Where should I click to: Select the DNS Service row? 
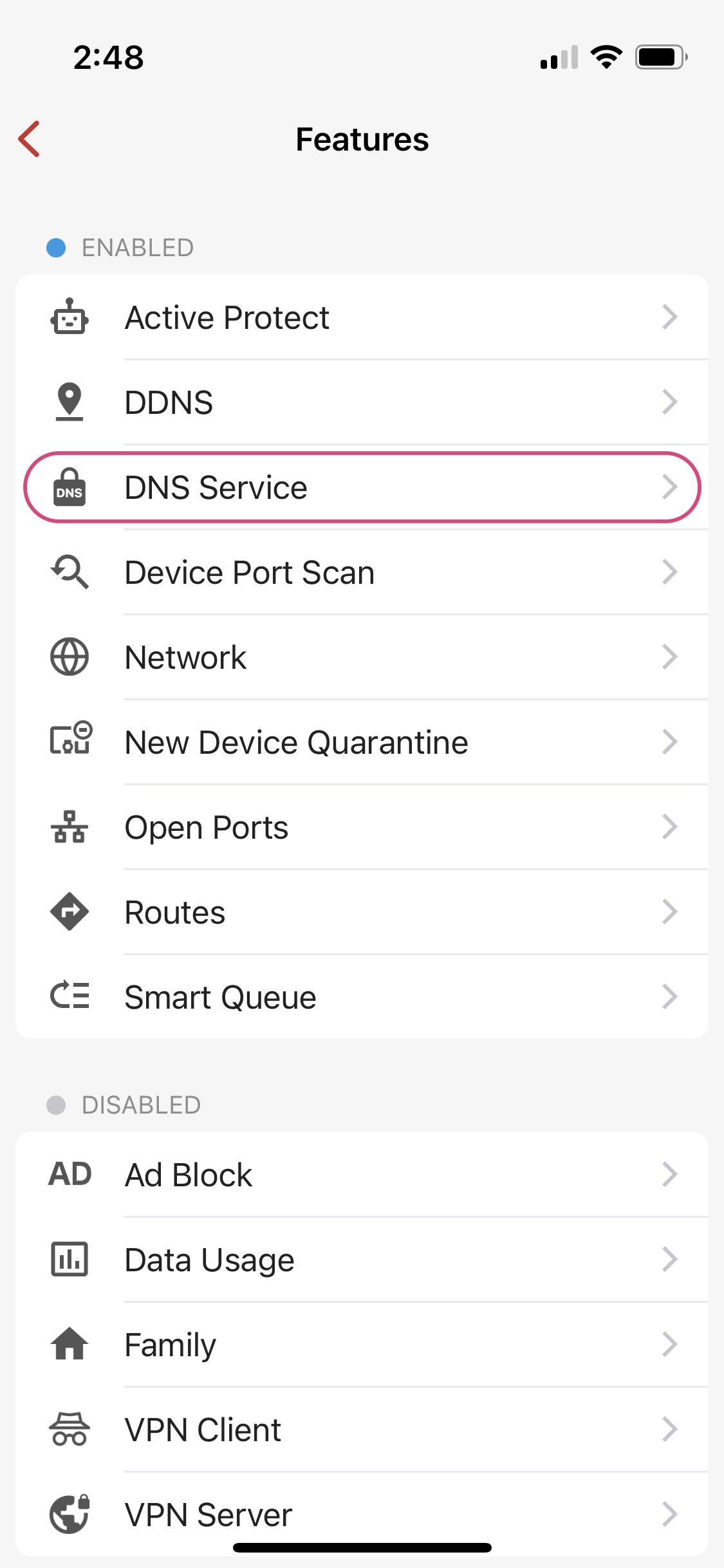362,487
